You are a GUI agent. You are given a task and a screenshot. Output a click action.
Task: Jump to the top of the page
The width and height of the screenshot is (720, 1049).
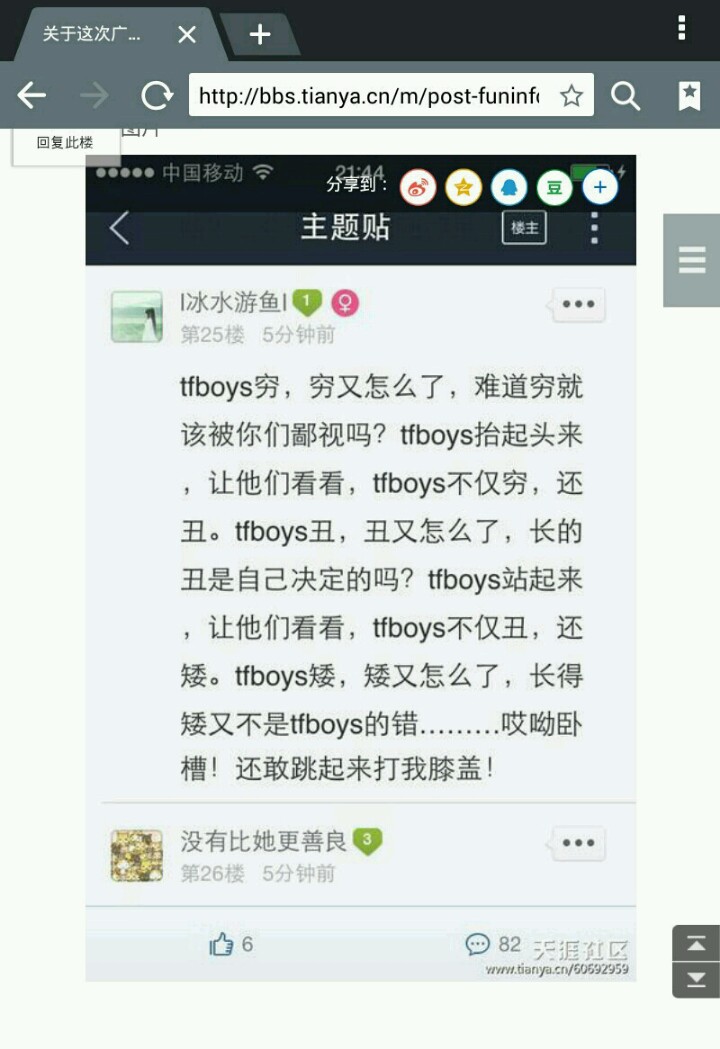click(696, 943)
